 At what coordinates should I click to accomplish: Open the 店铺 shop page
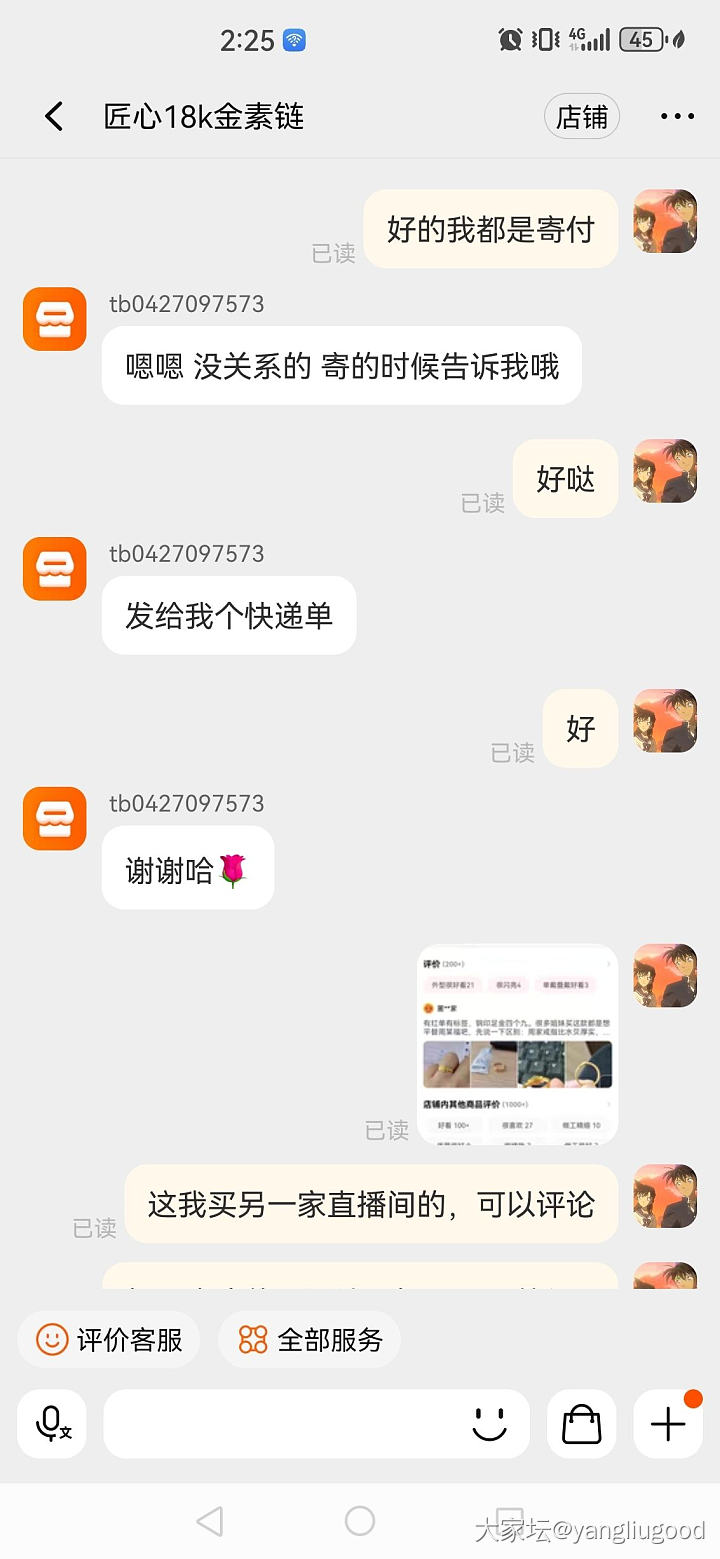point(582,117)
